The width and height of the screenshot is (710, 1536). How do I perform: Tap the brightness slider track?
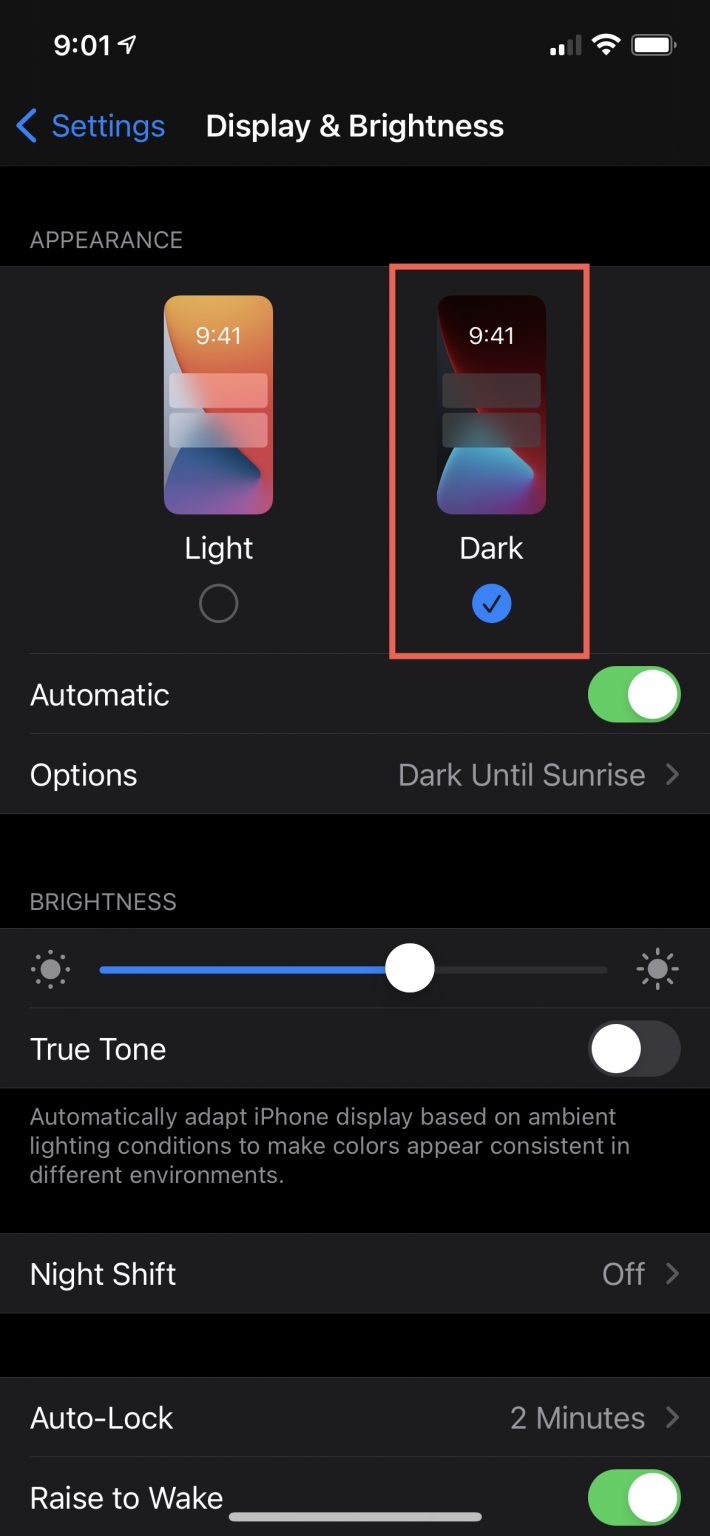point(353,969)
